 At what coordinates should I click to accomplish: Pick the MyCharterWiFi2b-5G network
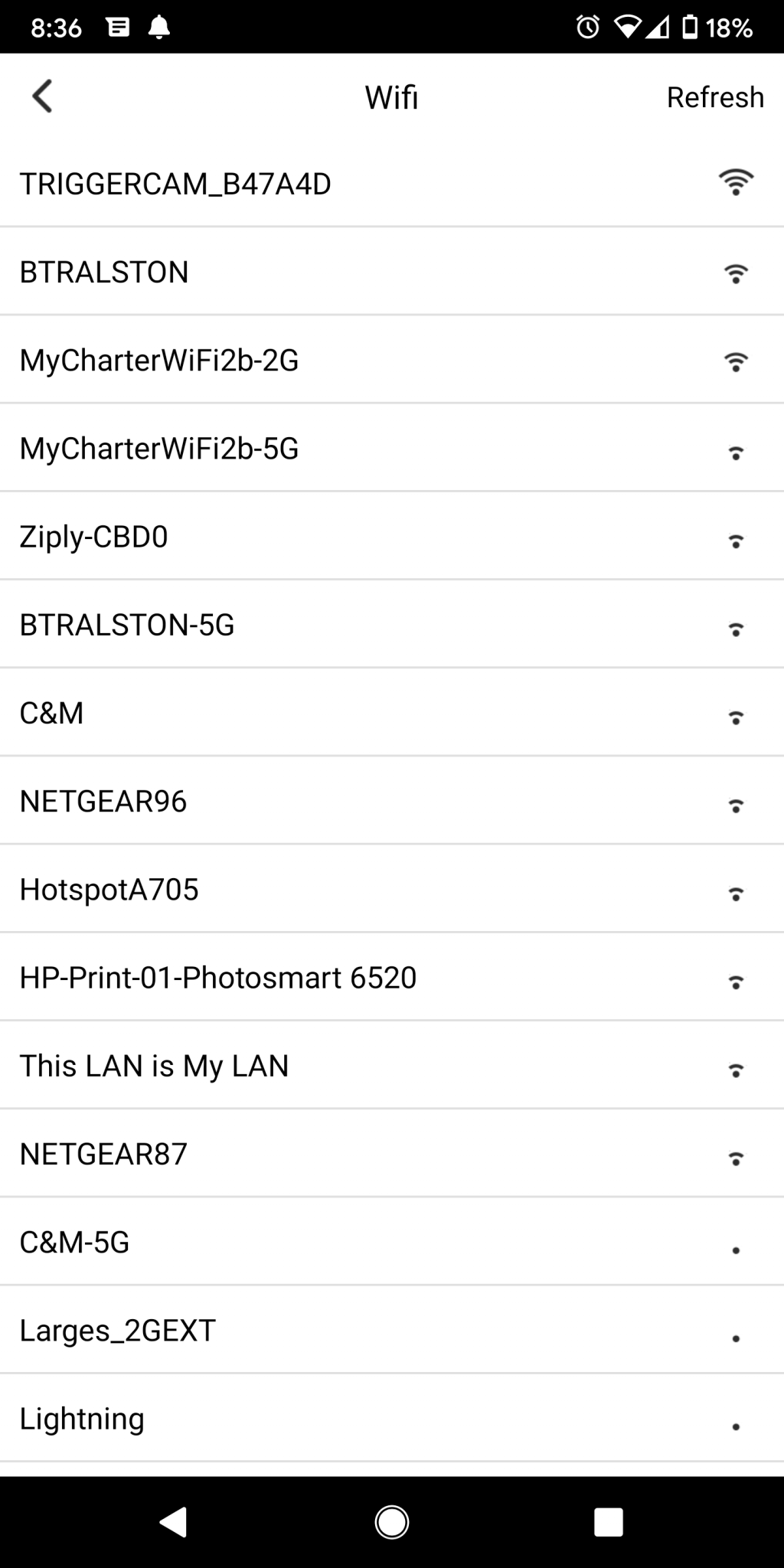(x=392, y=447)
